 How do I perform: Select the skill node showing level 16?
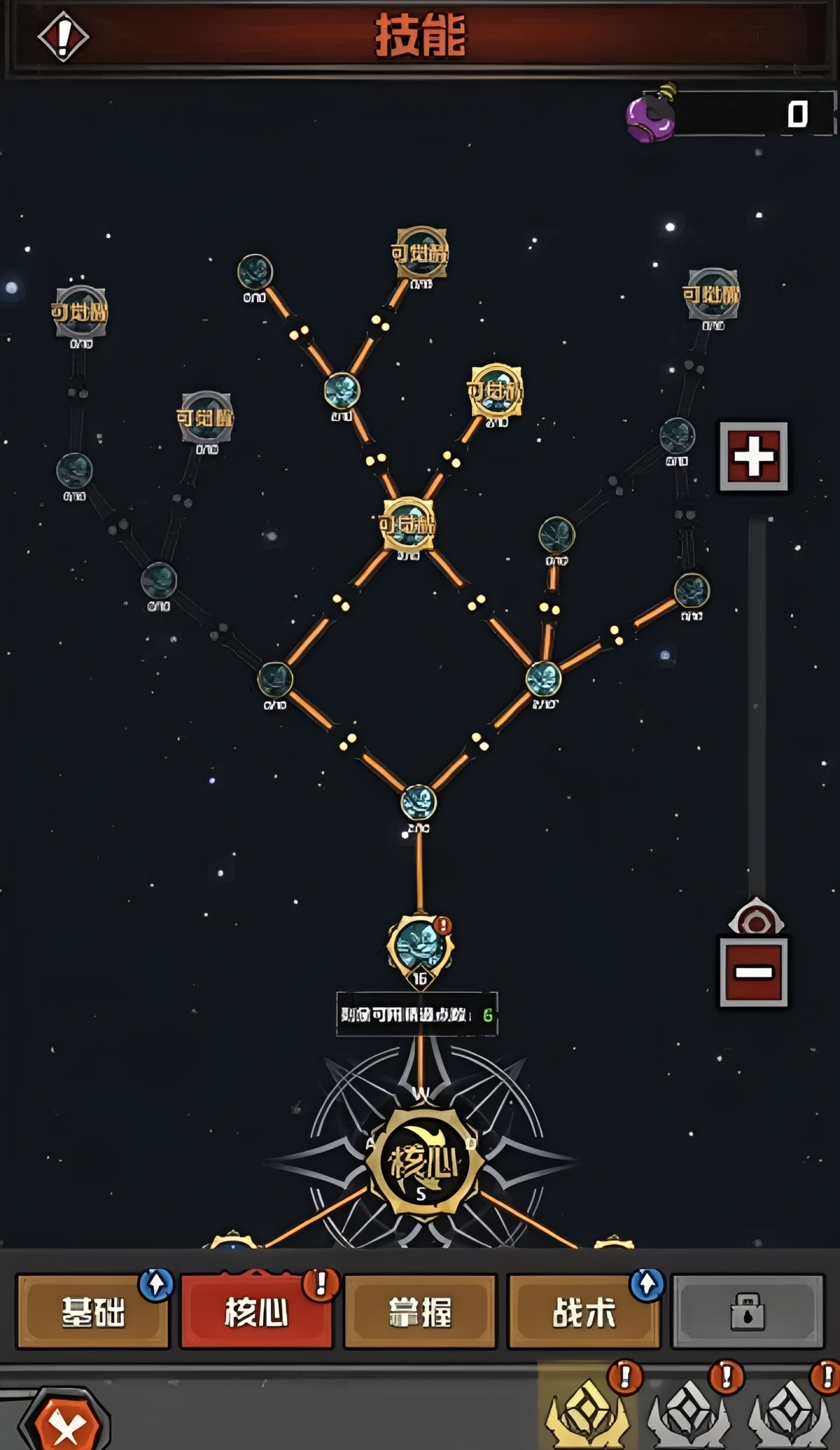pyautogui.click(x=420, y=949)
